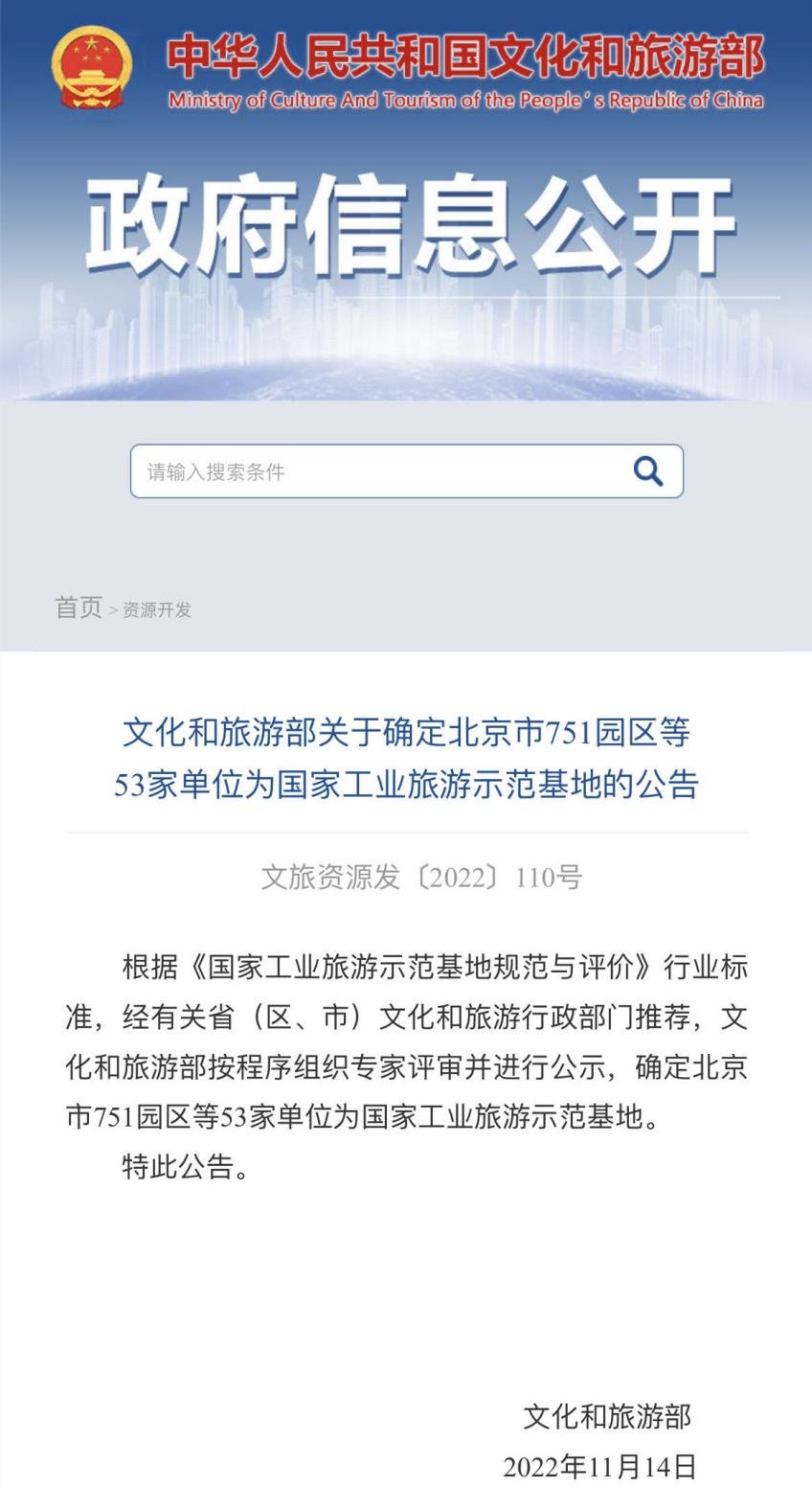Go to 首页 breadcrumb link
The width and height of the screenshot is (812, 1487).
[79, 607]
